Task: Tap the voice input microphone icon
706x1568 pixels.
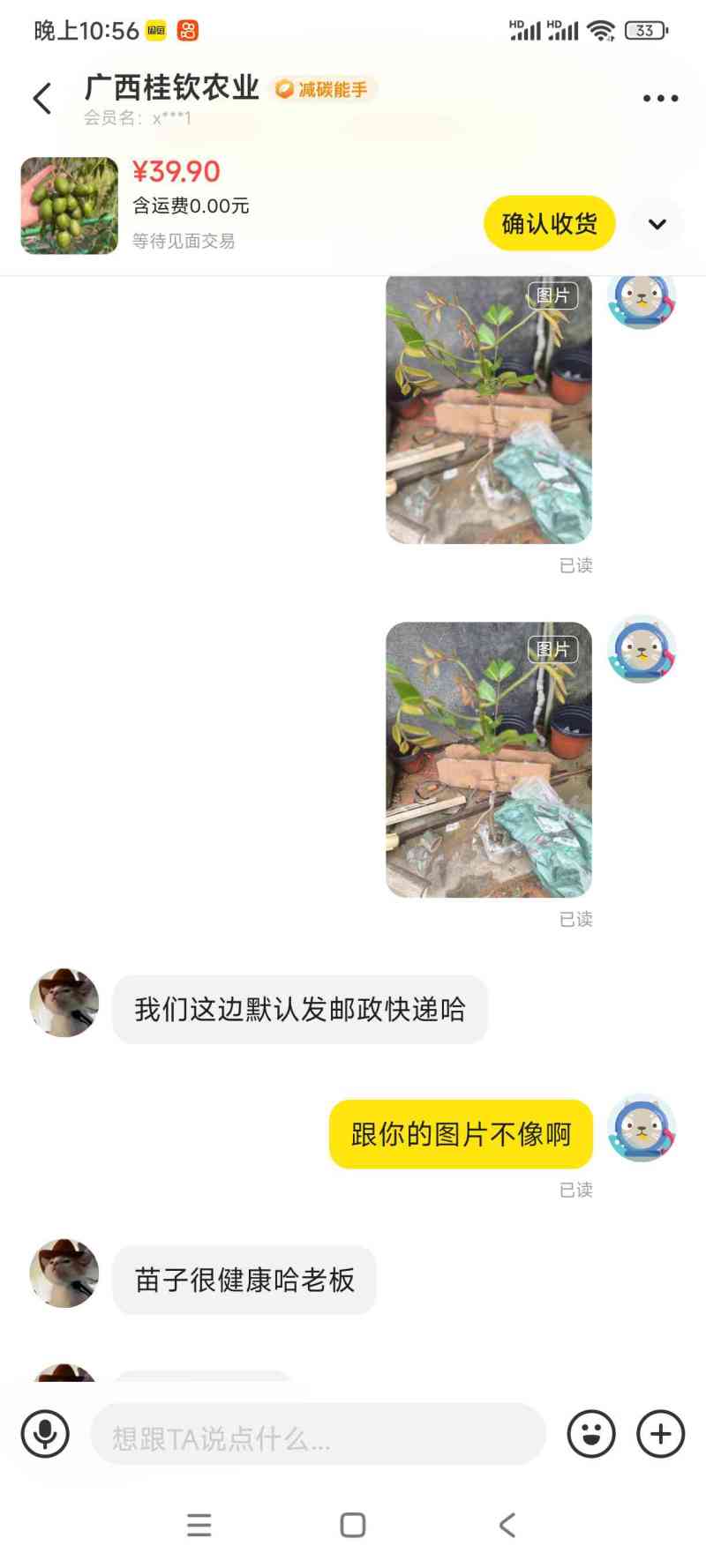Action: click(45, 1433)
